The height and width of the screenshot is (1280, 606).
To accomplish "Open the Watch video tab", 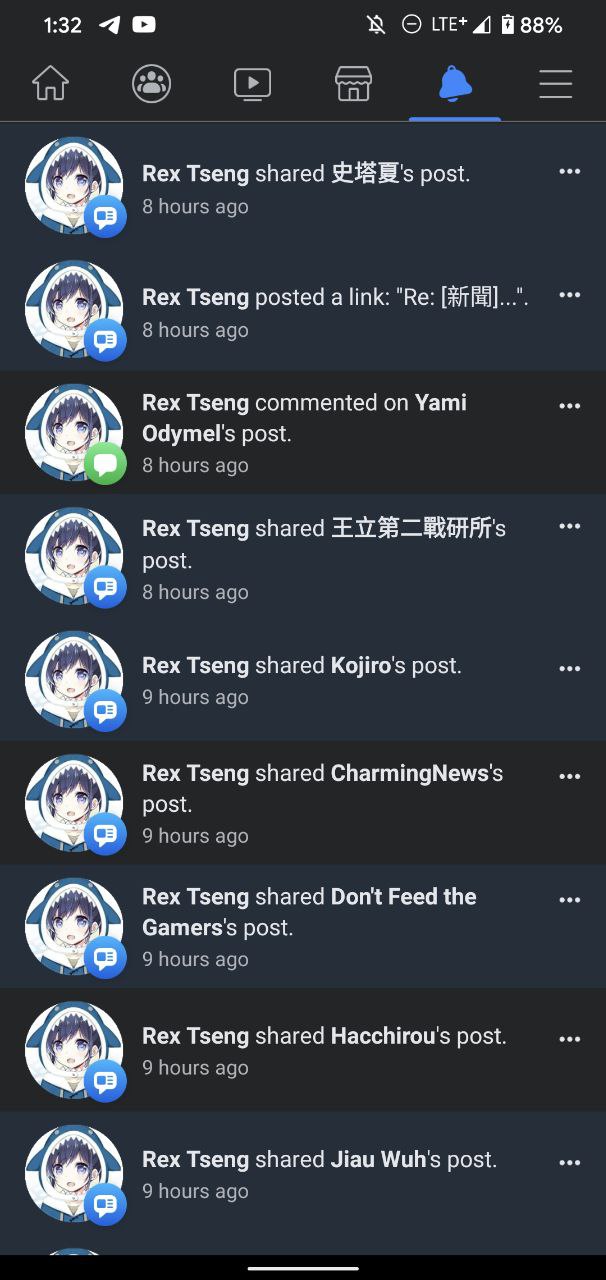I will (252, 84).
